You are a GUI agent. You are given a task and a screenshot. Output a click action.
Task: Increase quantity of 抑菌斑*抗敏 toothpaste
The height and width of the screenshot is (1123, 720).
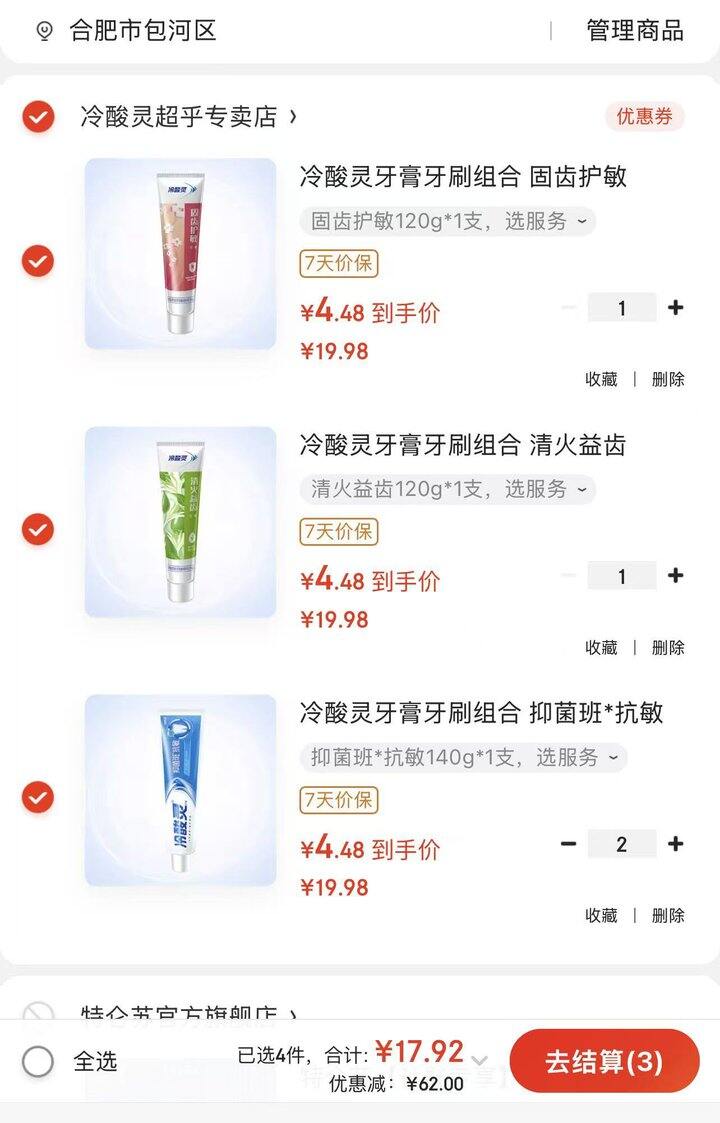point(676,844)
